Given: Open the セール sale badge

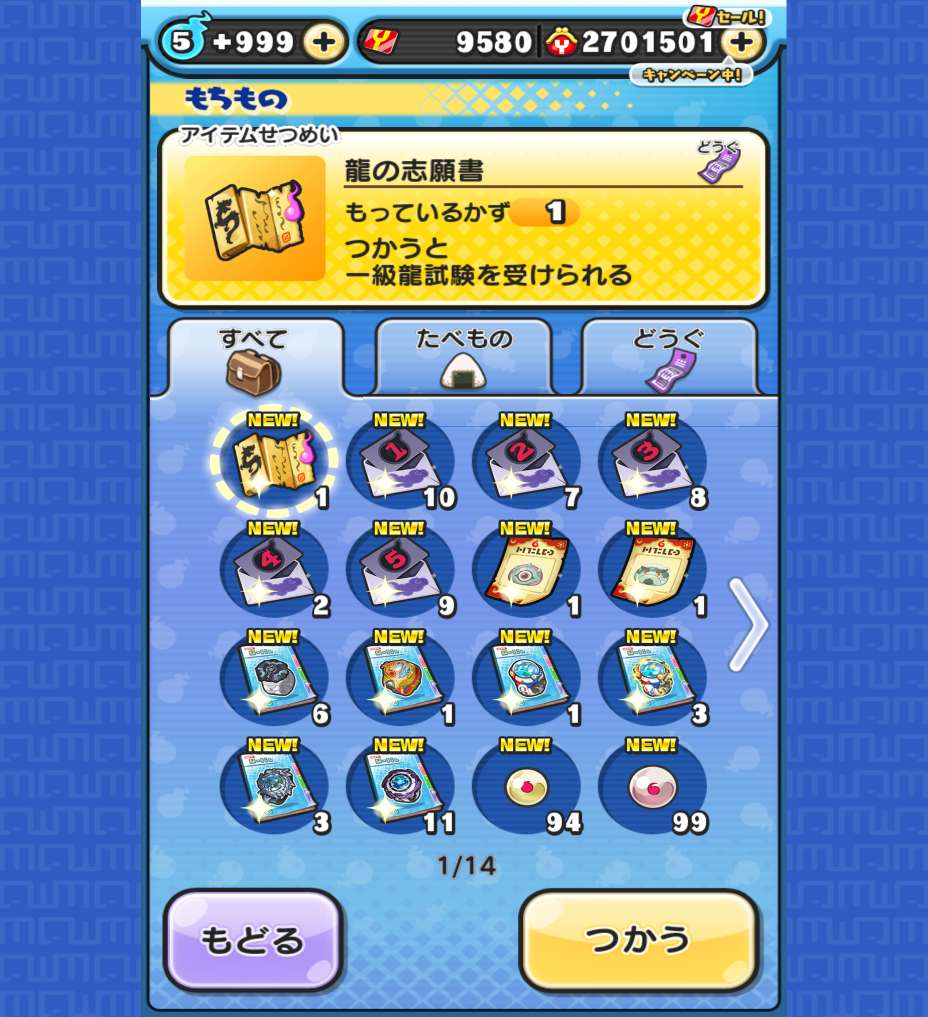Looking at the screenshot, I should (x=727, y=15).
